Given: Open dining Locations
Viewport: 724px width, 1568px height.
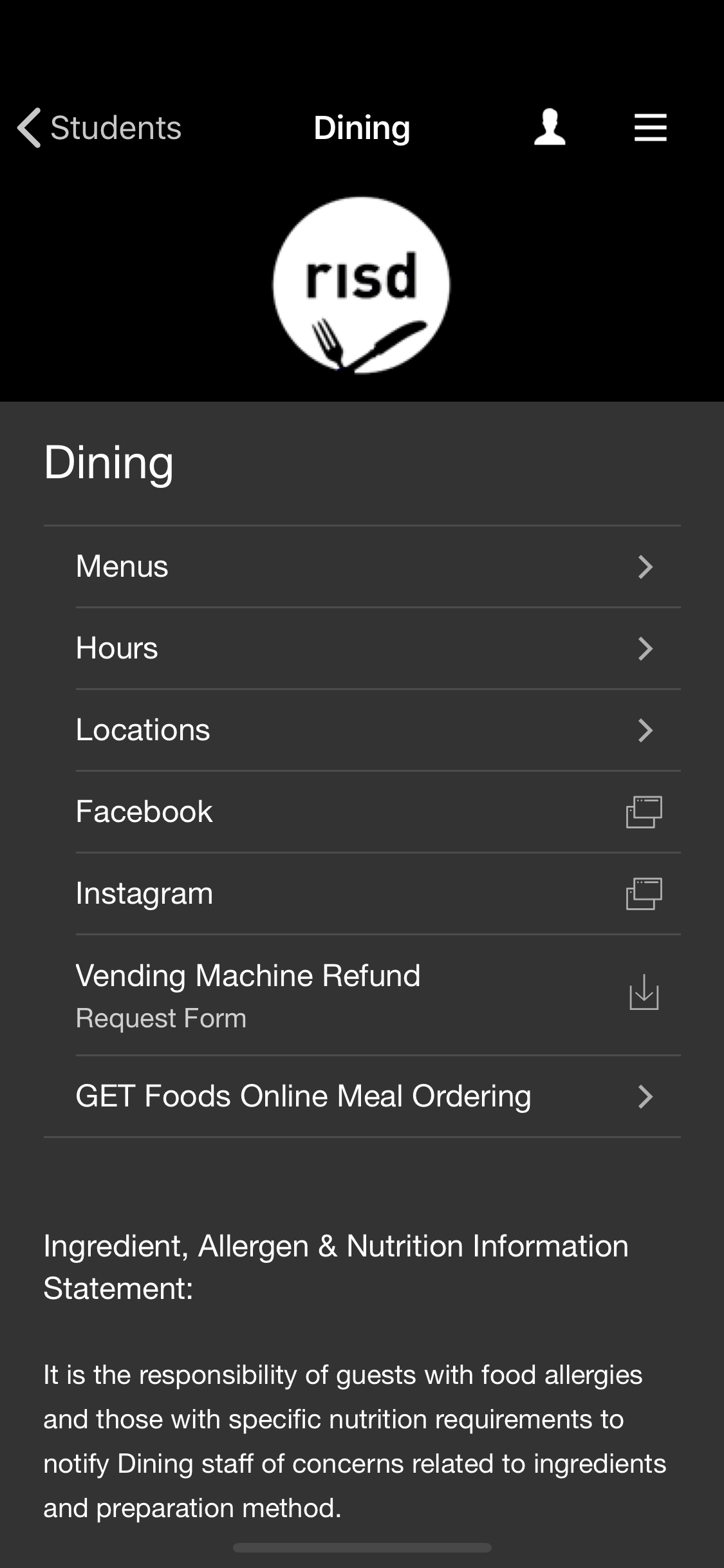Looking at the screenshot, I should [x=378, y=730].
